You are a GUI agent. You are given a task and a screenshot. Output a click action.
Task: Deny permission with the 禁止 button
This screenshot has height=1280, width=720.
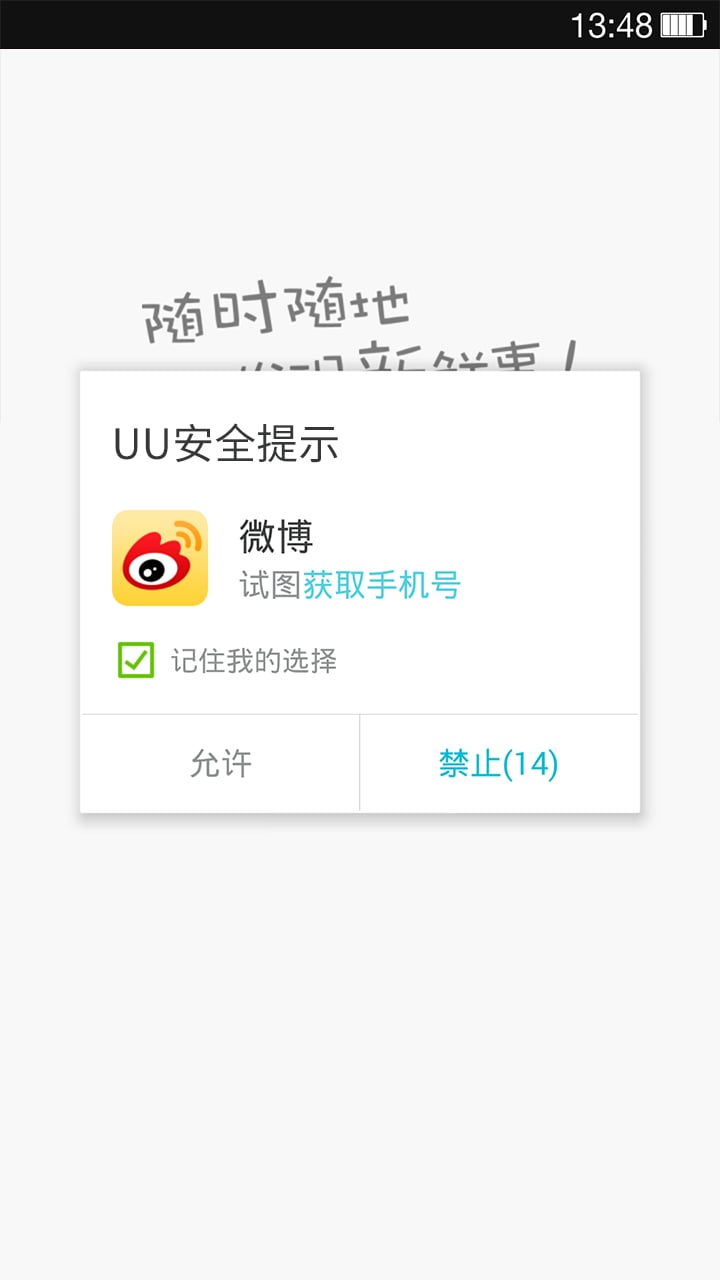pyautogui.click(x=499, y=764)
